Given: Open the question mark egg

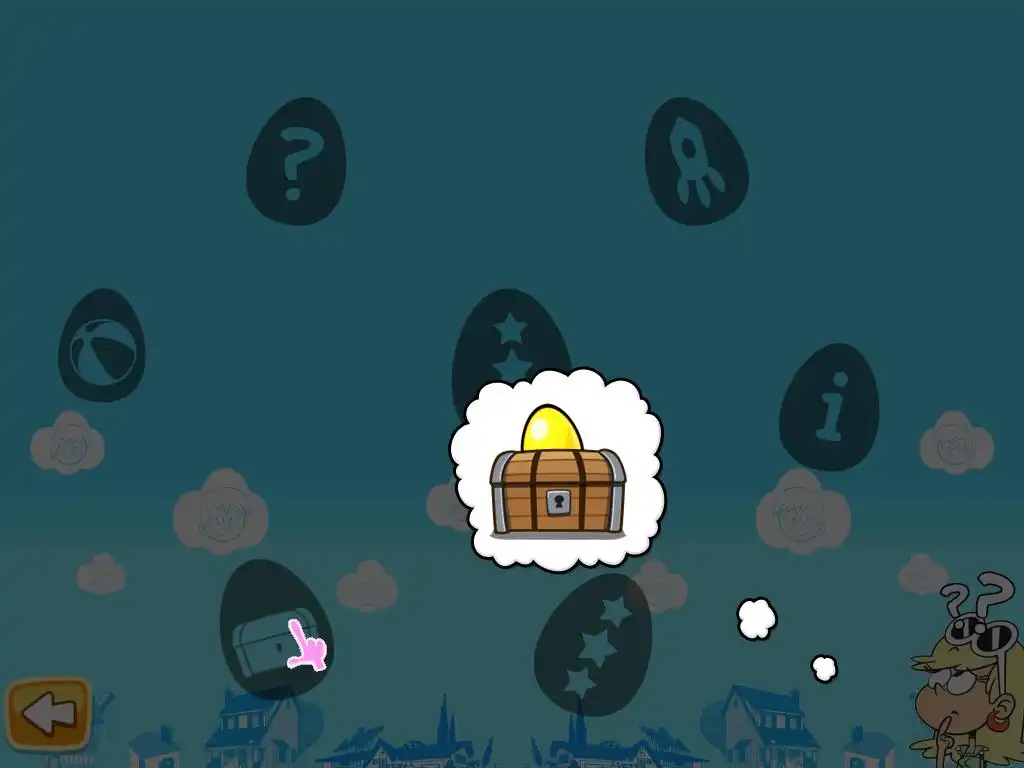Looking at the screenshot, I should pos(295,161).
